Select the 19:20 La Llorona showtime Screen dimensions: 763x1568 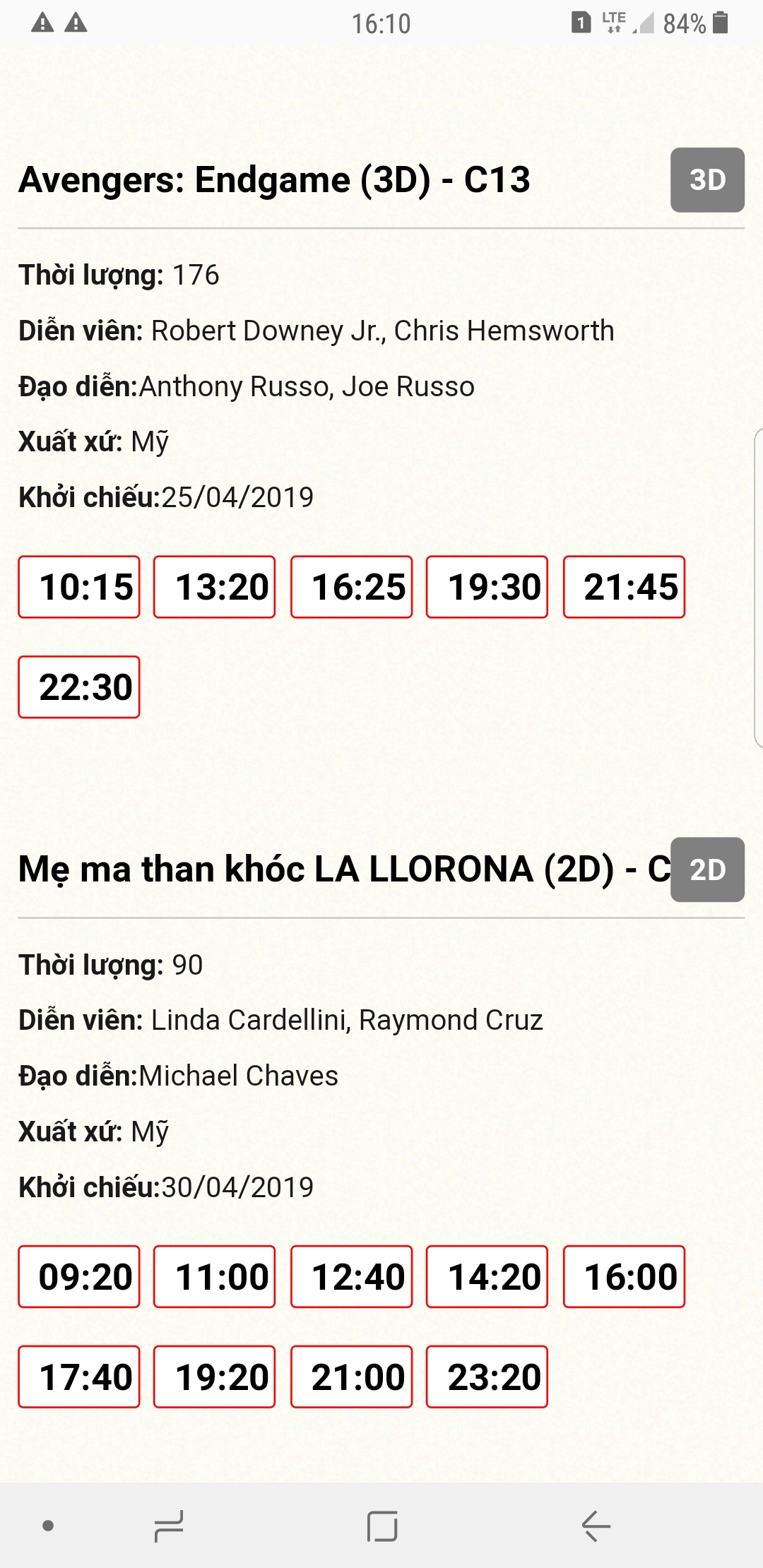pyautogui.click(x=215, y=1377)
